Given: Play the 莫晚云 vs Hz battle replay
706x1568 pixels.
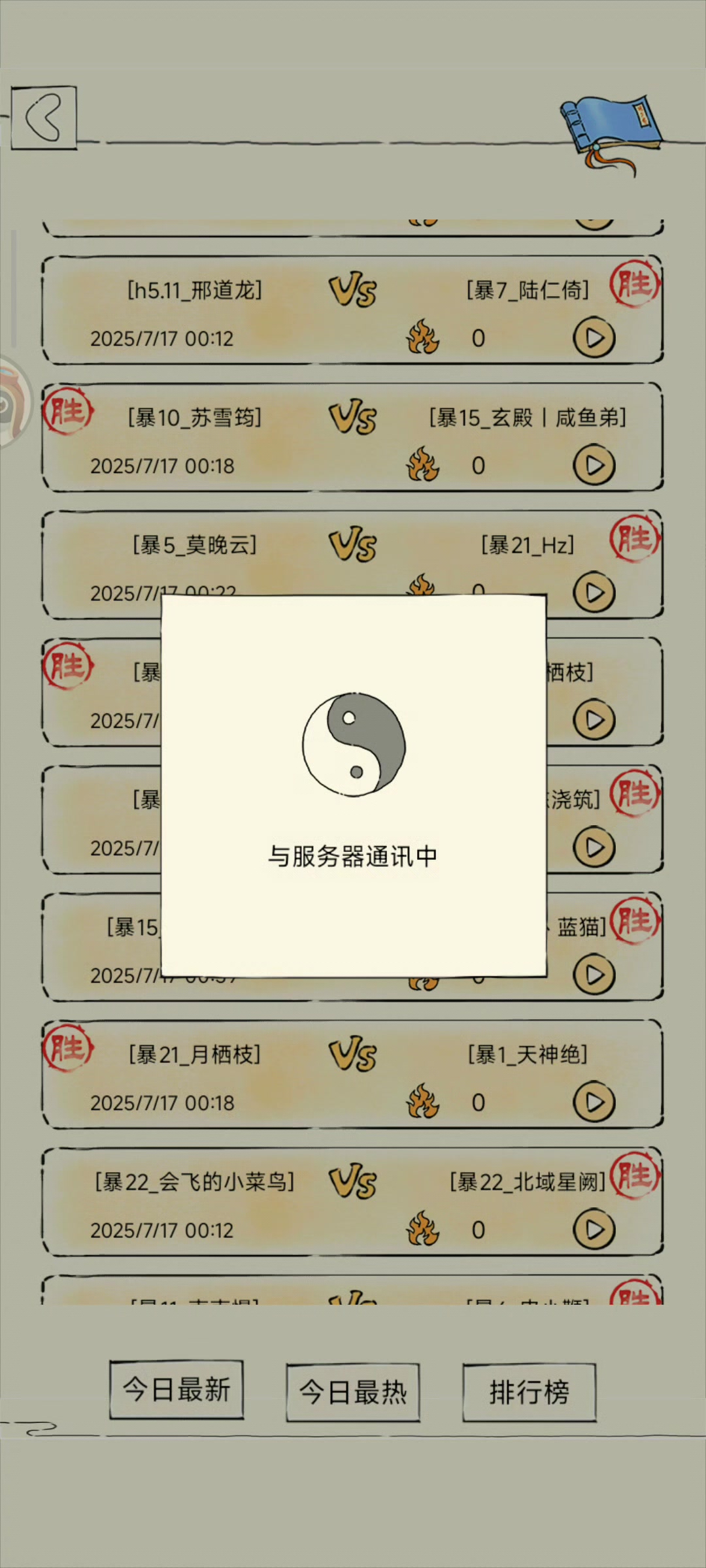Looking at the screenshot, I should tap(594, 593).
